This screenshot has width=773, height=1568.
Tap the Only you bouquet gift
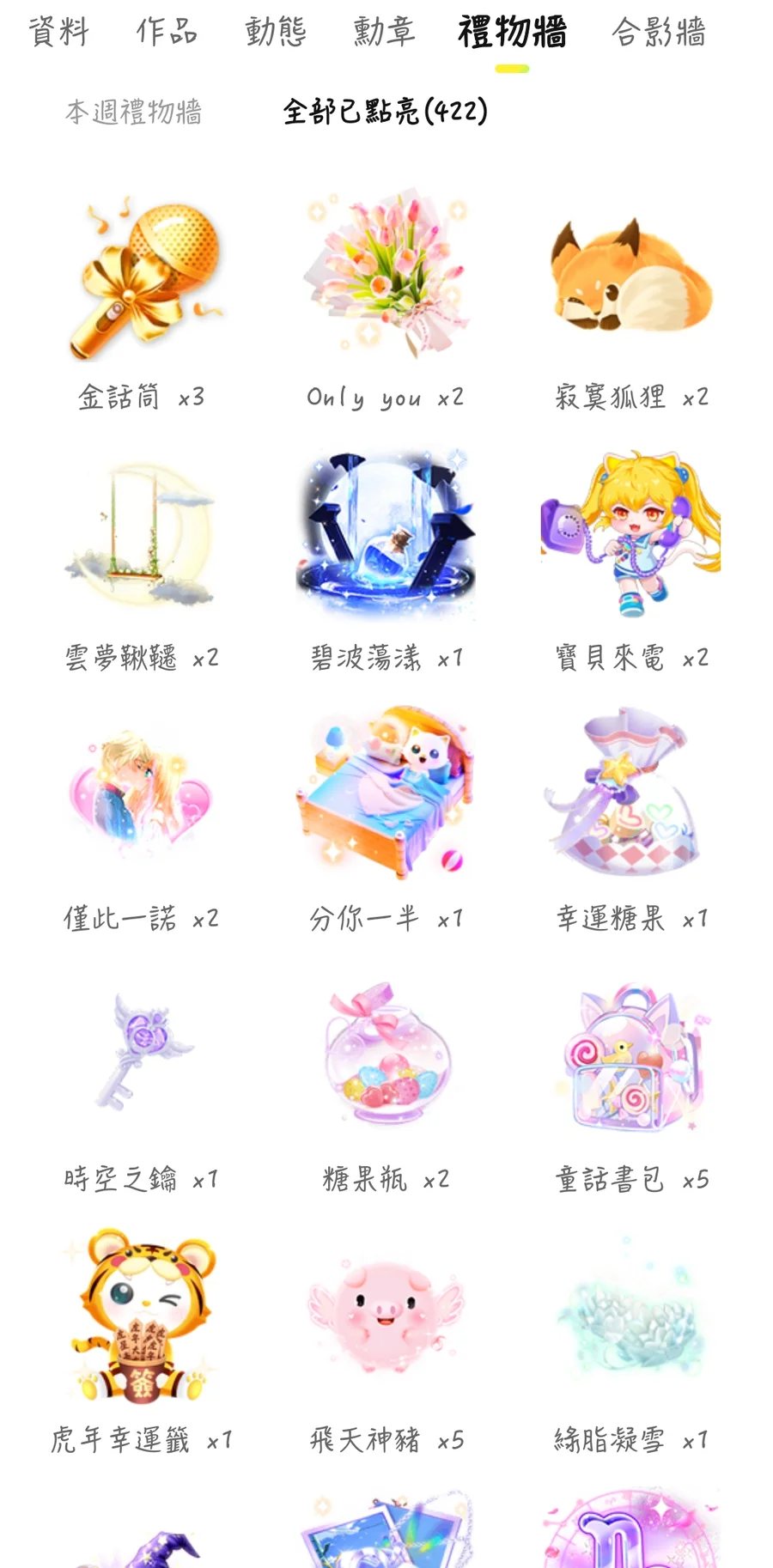point(386,275)
